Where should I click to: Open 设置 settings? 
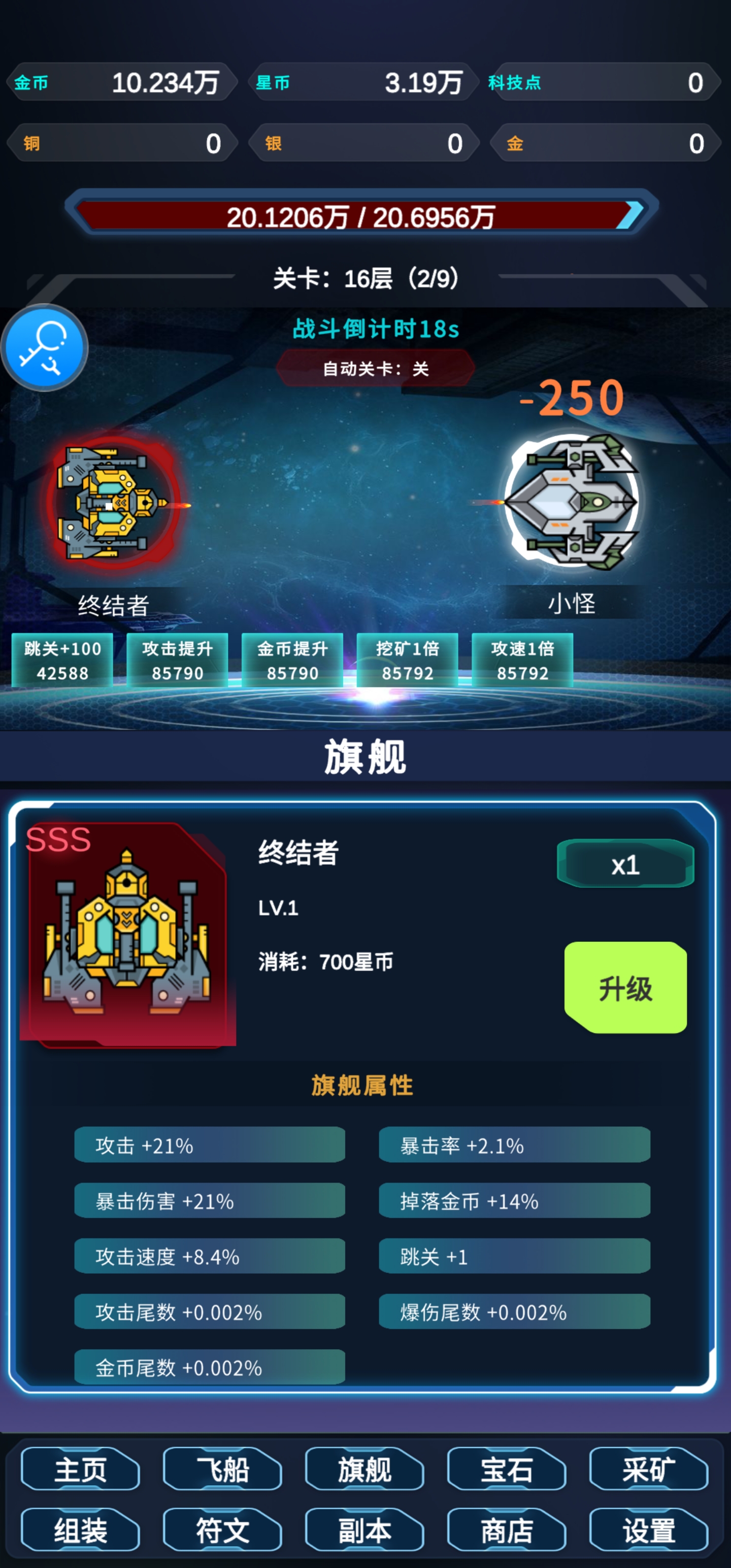click(649, 1529)
